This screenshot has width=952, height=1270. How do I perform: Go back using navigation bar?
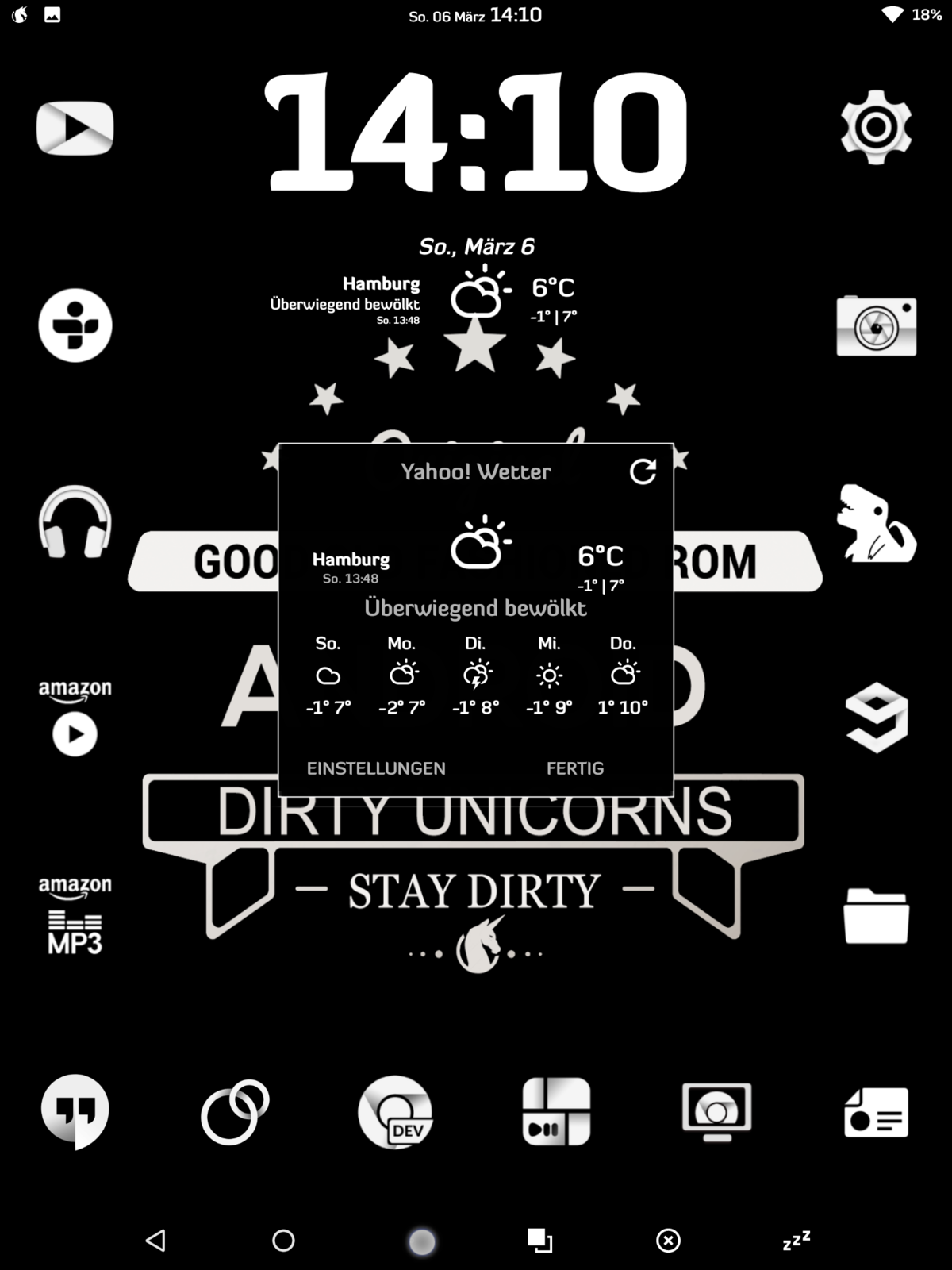click(x=155, y=1240)
